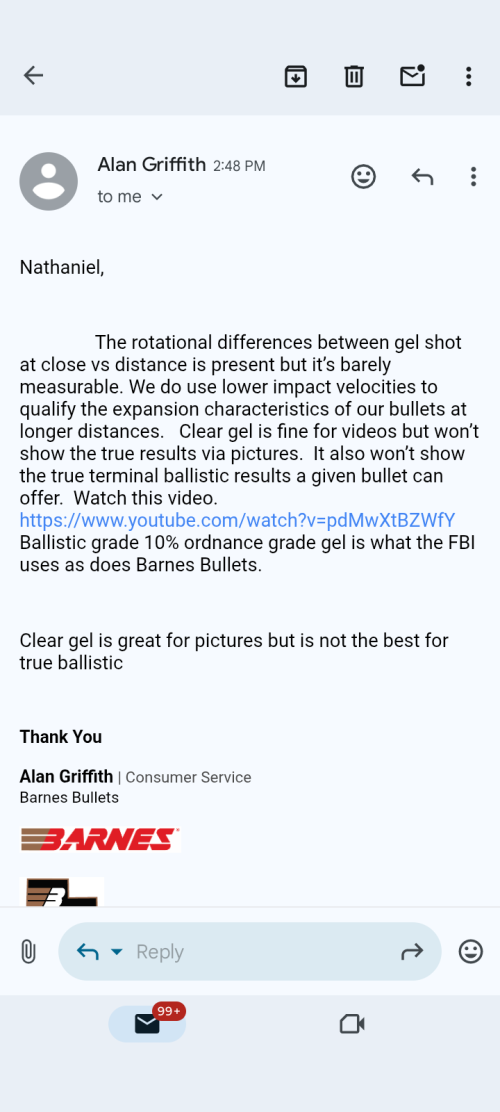Add an emoji reaction beside the sender name
500x1112 pixels.
364,177
